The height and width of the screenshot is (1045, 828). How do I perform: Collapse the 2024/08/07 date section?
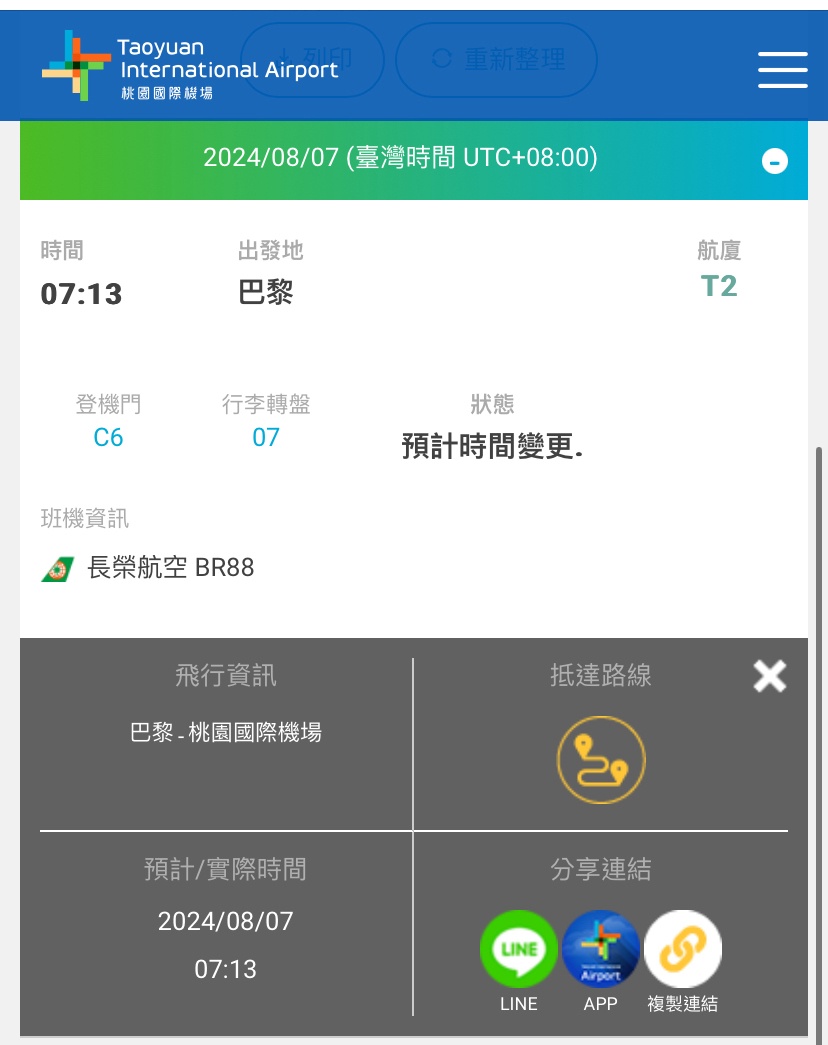pyautogui.click(x=775, y=161)
